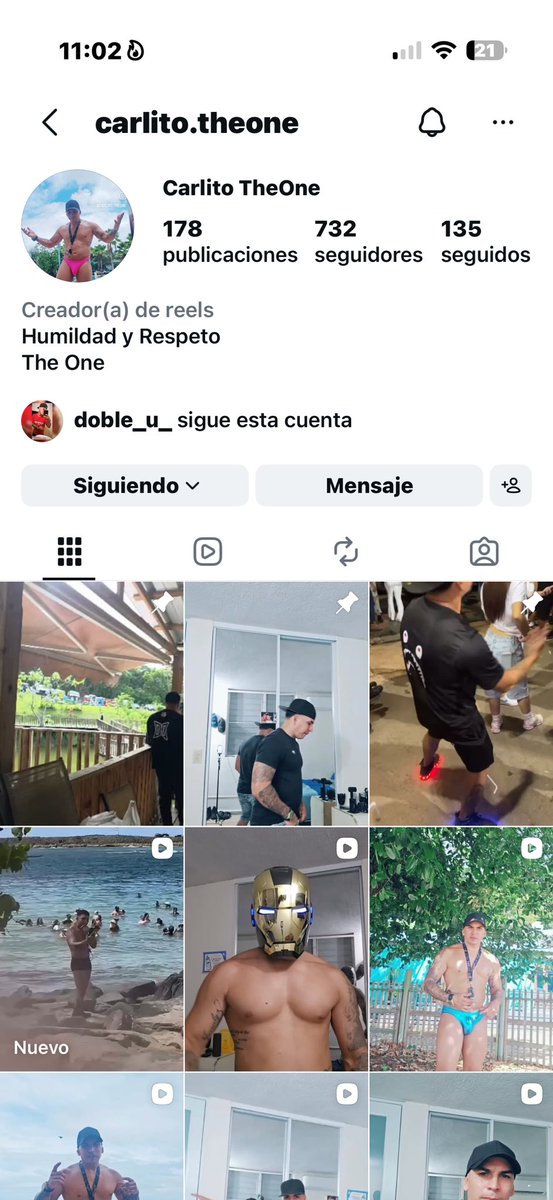This screenshot has width=553, height=1200.
Task: Send a message with Mensaje button
Action: (x=369, y=486)
